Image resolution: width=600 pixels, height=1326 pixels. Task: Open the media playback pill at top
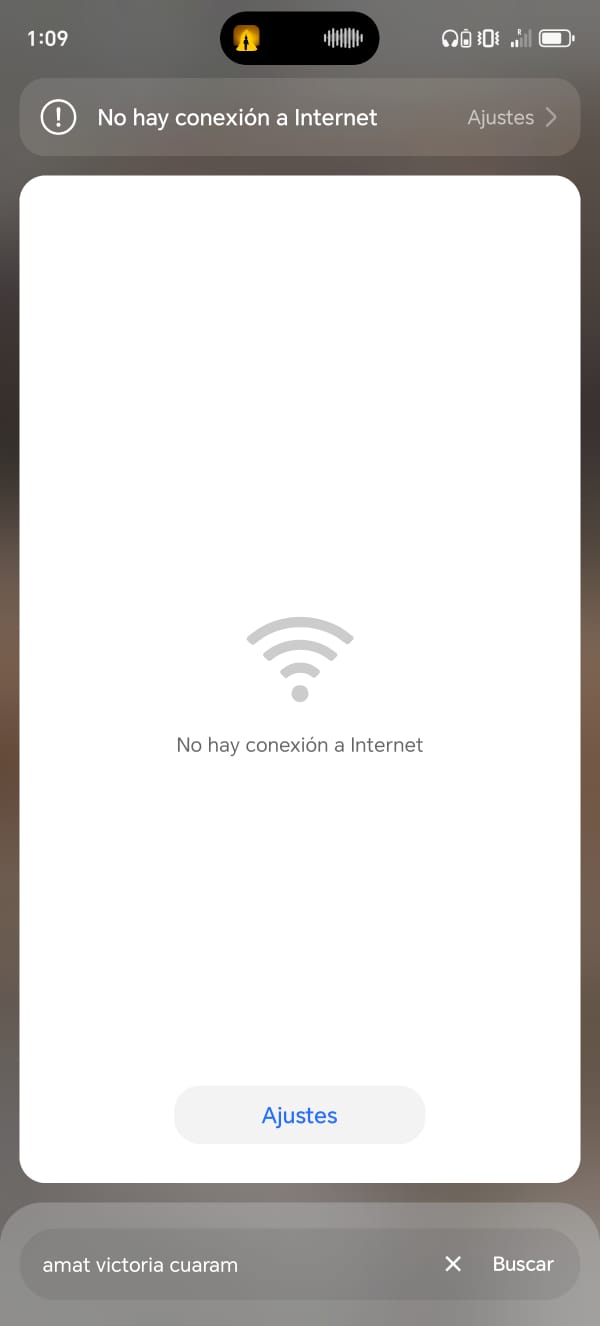pyautogui.click(x=300, y=39)
